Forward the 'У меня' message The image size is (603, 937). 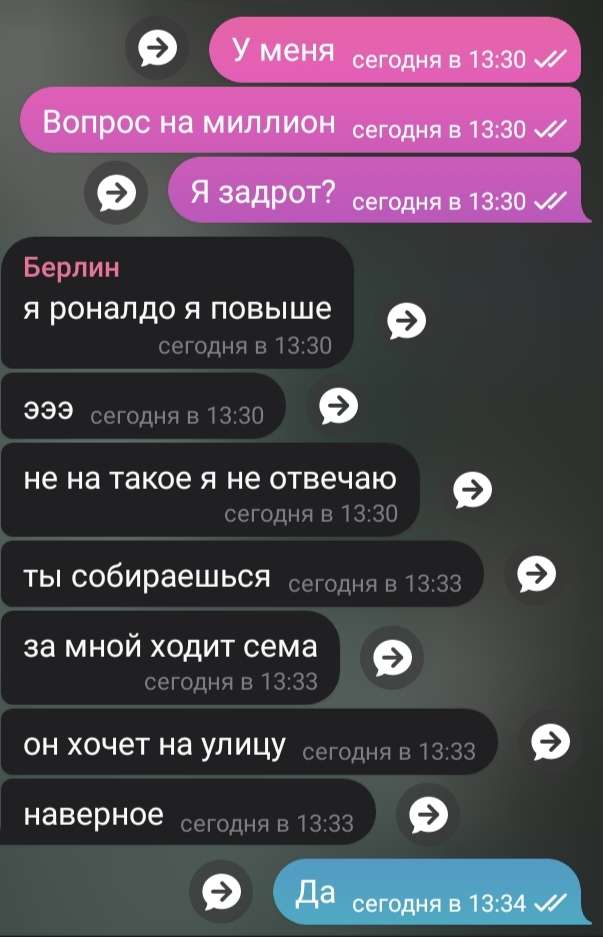pos(158,46)
